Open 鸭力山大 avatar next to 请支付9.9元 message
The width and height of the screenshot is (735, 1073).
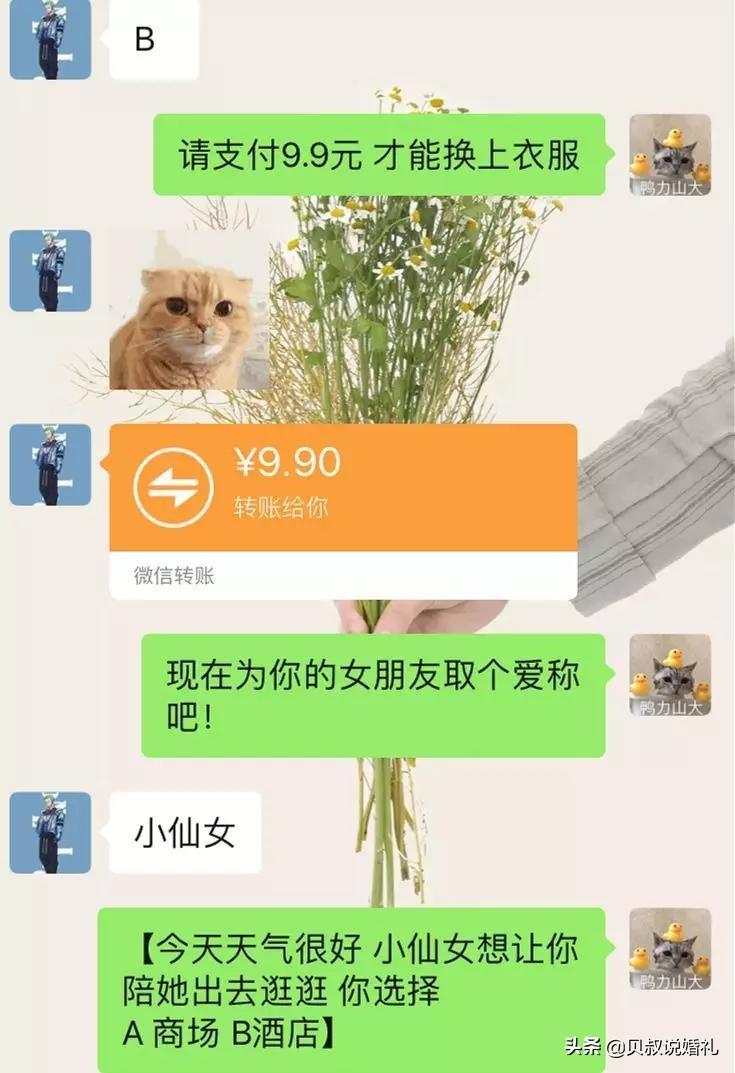pyautogui.click(x=669, y=154)
